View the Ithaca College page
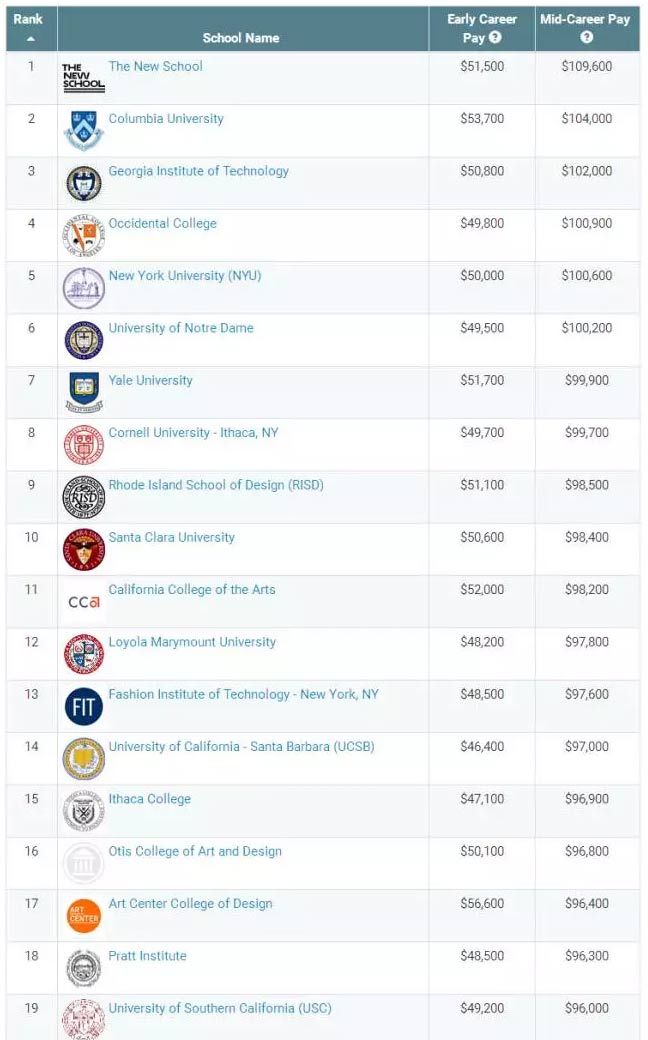The image size is (648, 1040). pyautogui.click(x=149, y=799)
